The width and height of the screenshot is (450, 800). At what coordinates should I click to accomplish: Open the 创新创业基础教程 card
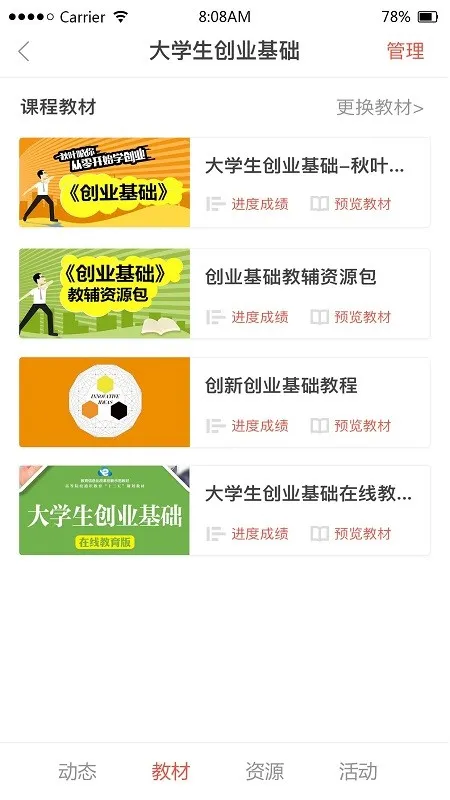pos(224,402)
